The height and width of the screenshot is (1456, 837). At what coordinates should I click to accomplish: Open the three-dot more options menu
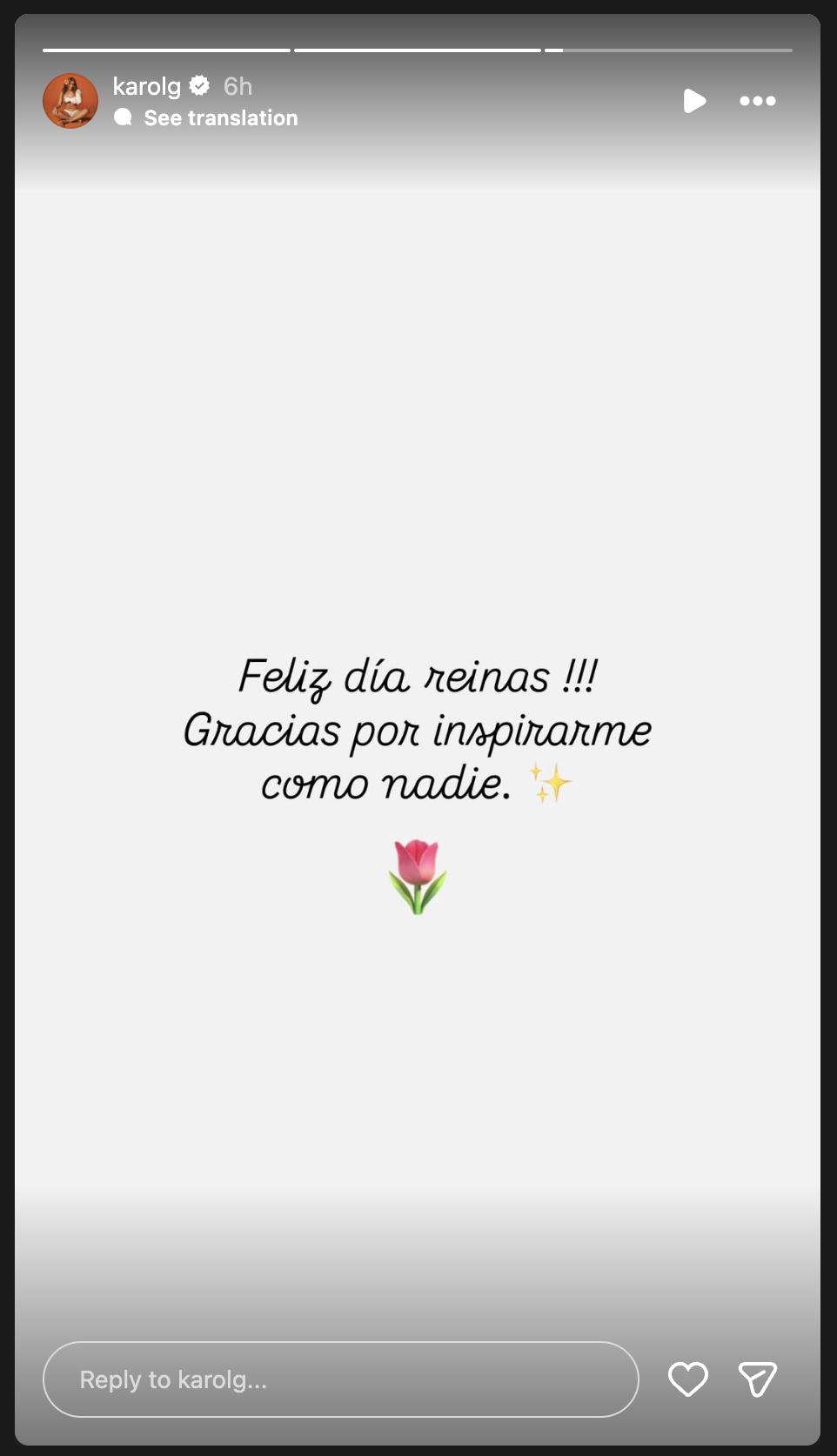757,101
